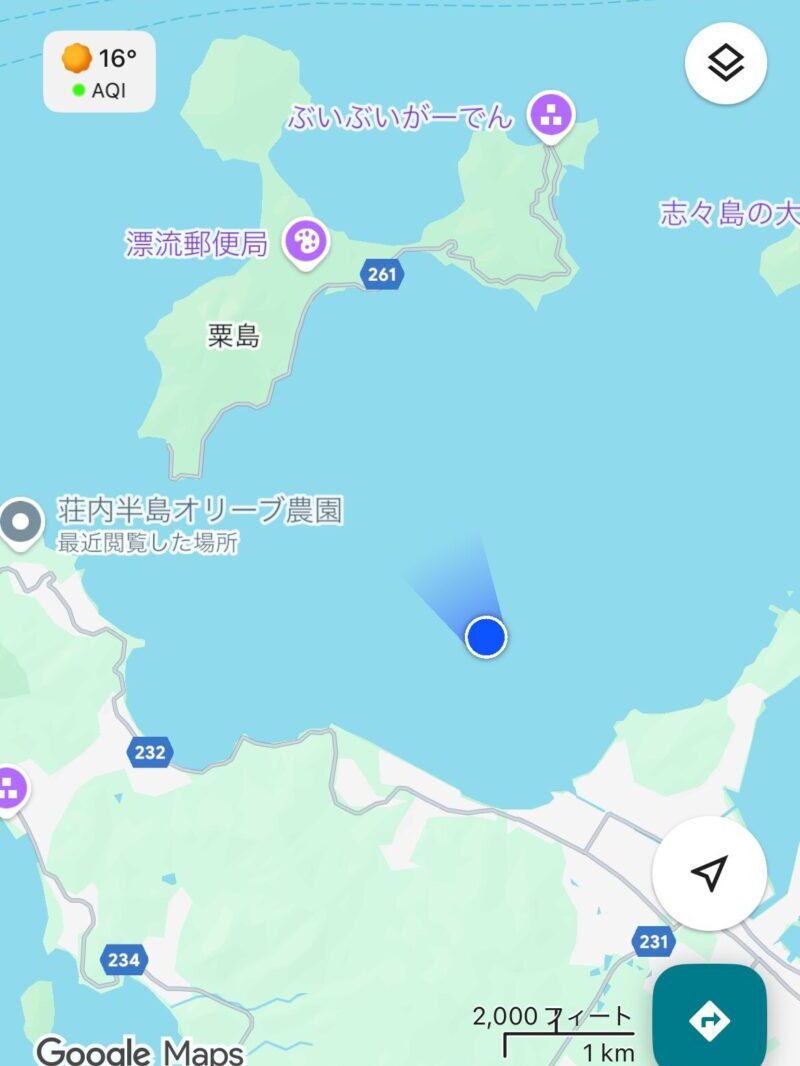Recenter map on my location

click(709, 872)
